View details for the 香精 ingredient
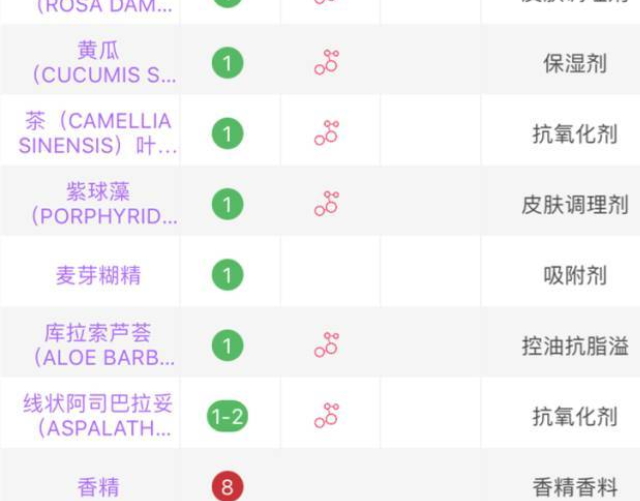The height and width of the screenshot is (501, 640). coord(98,487)
